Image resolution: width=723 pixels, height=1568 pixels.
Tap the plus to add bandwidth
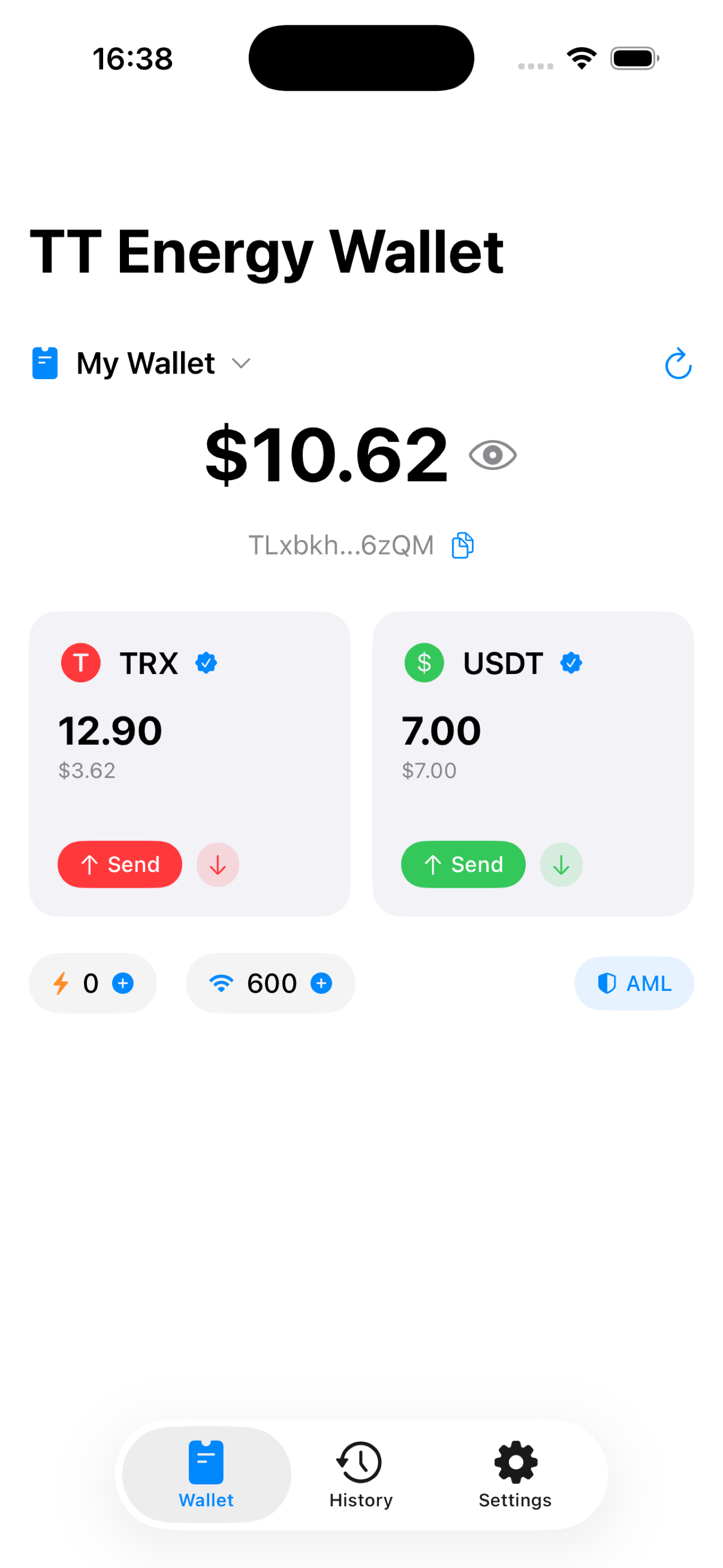(321, 983)
